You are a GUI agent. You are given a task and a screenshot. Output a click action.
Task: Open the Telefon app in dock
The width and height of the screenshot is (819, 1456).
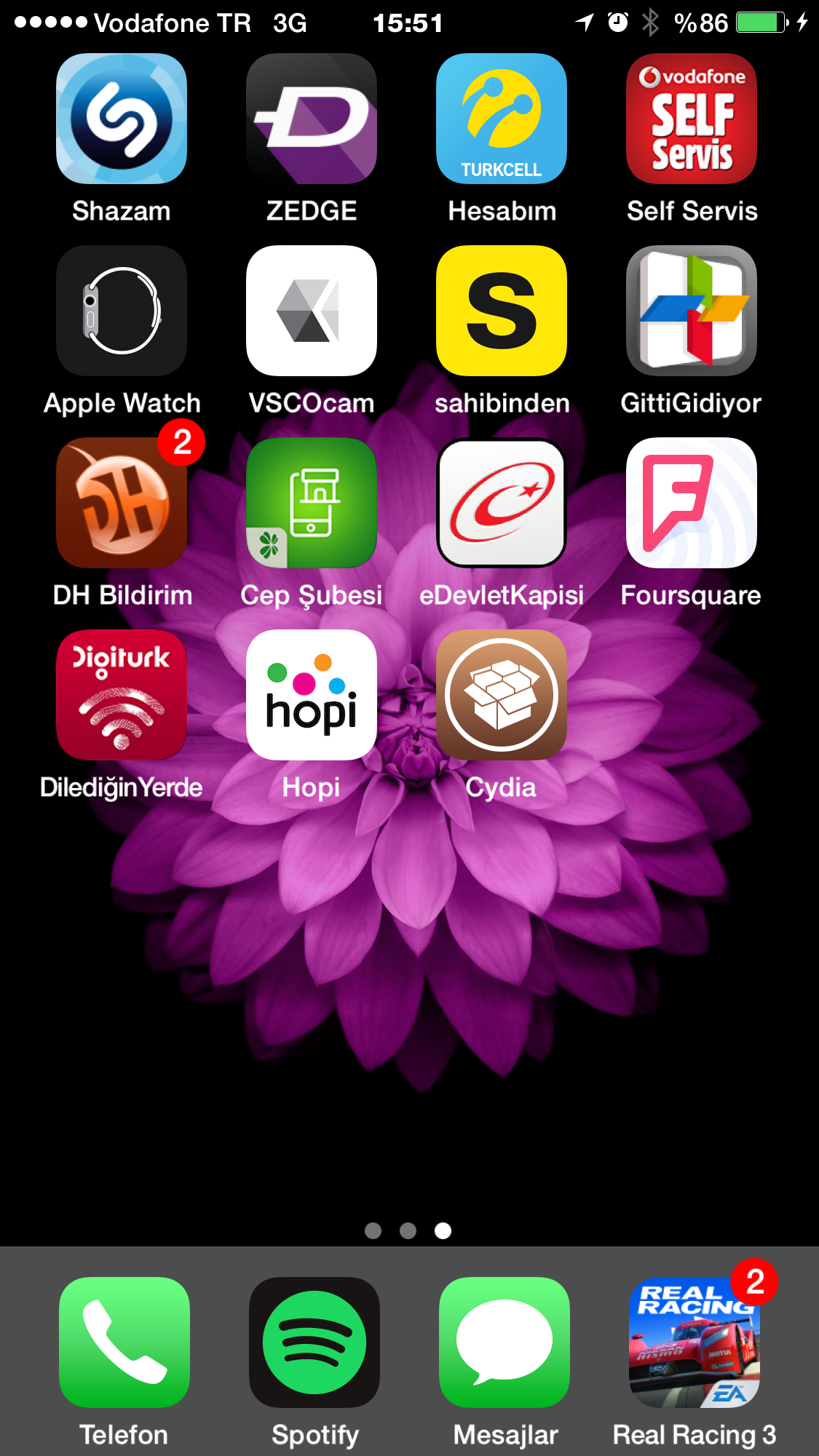coord(124,1342)
